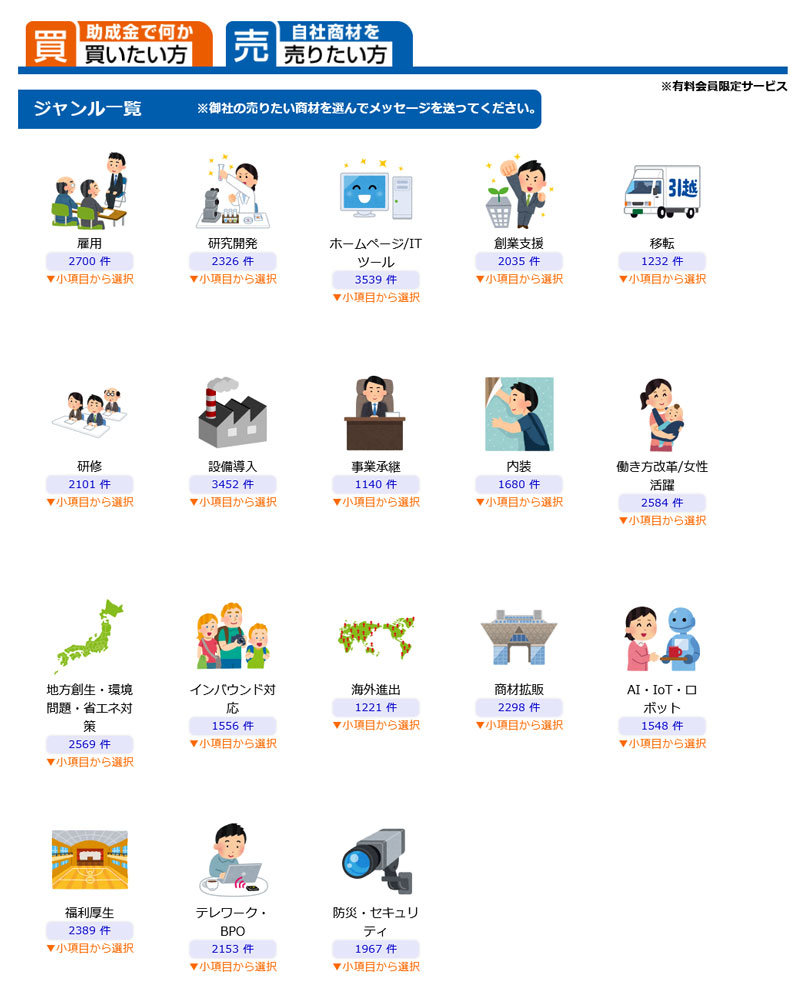Choose the 福利厚生 category image
This screenshot has width=805, height=1000.
[x=90, y=859]
